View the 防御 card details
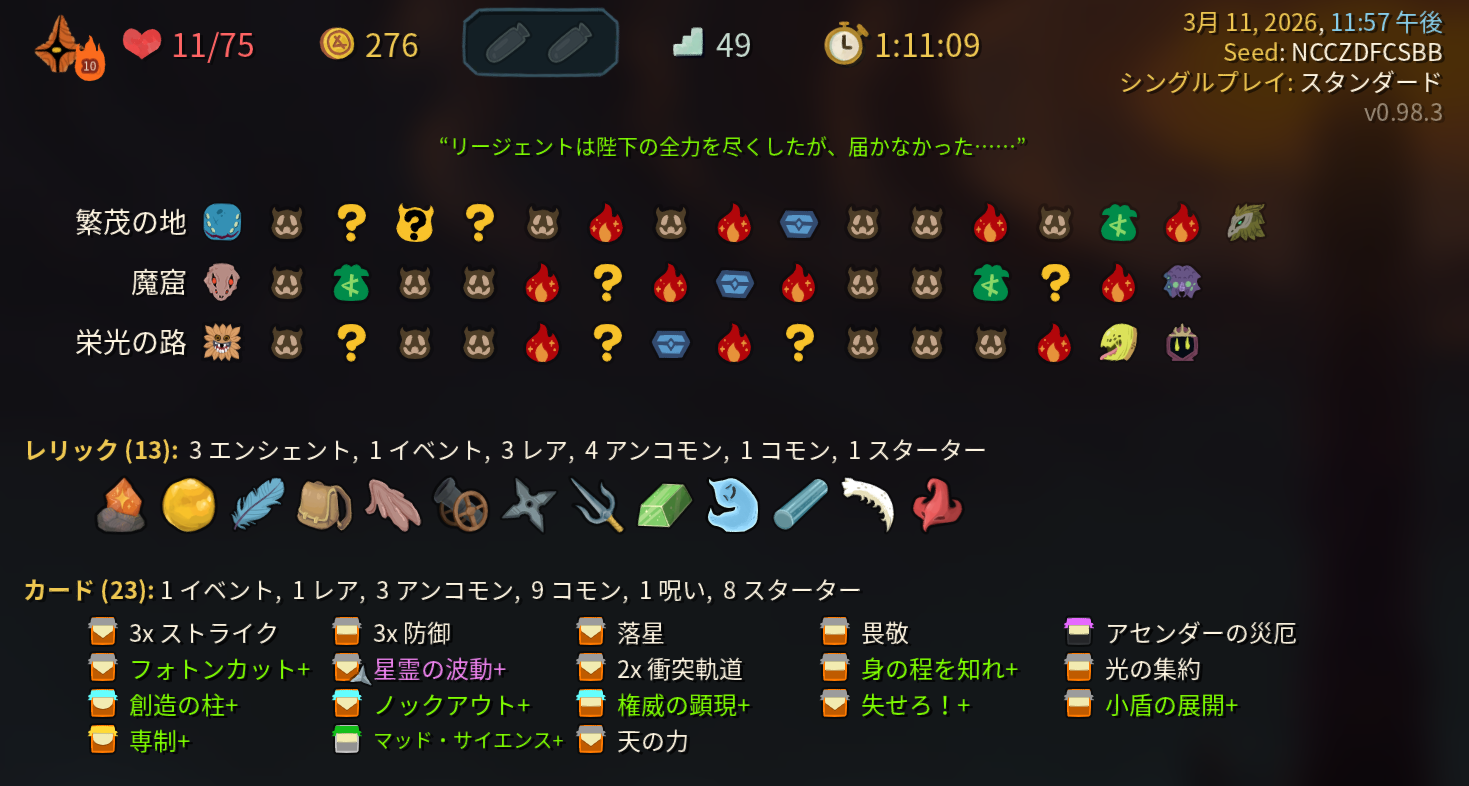 click(411, 633)
